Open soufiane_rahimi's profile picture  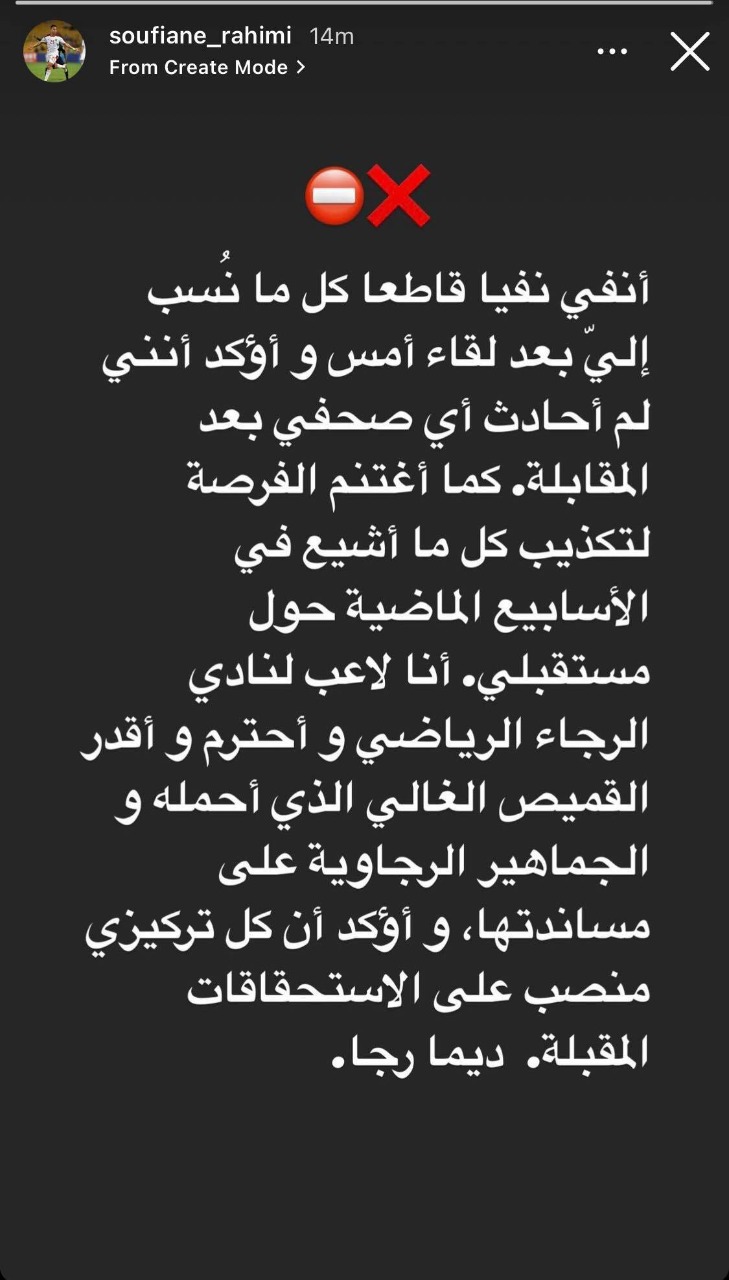click(54, 51)
